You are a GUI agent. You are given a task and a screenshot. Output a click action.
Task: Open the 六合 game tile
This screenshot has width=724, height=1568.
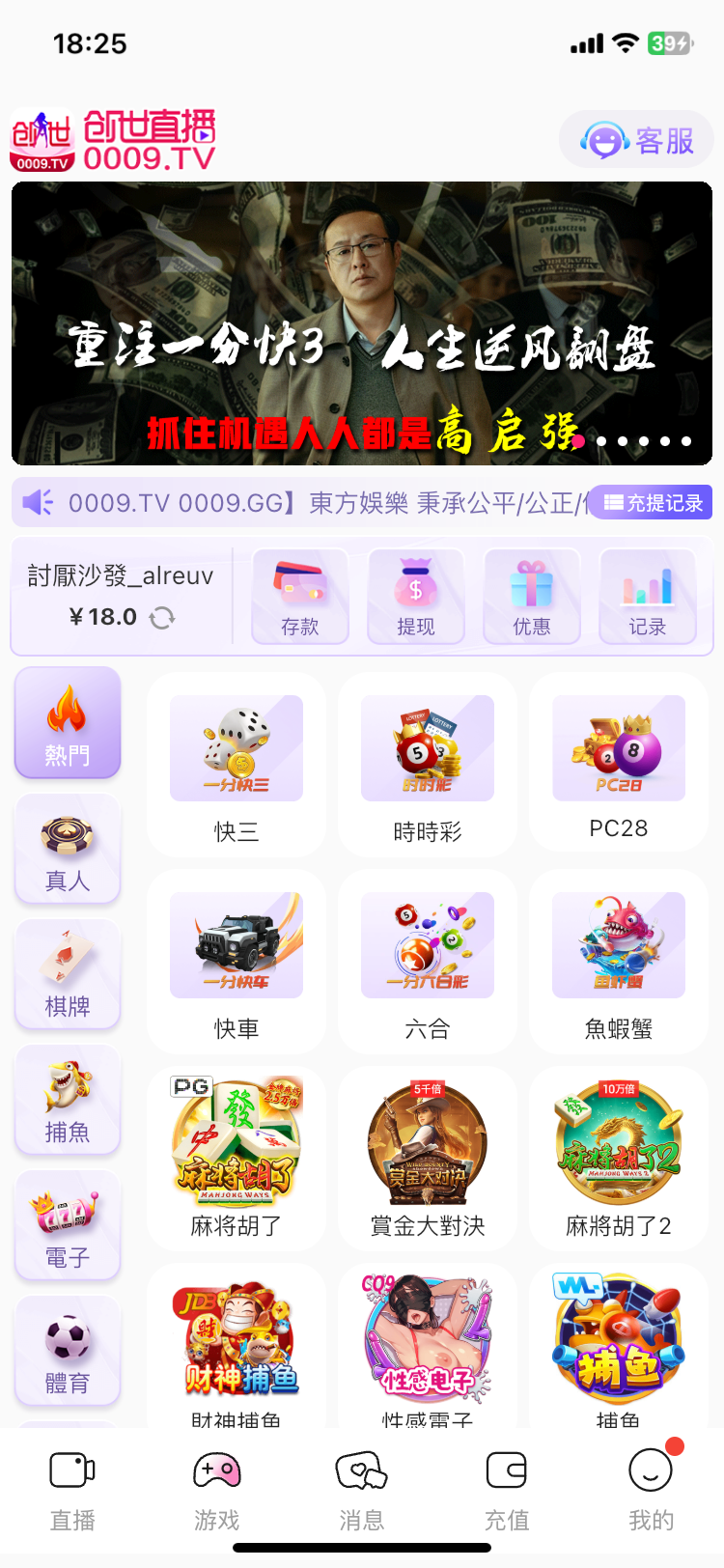(428, 963)
